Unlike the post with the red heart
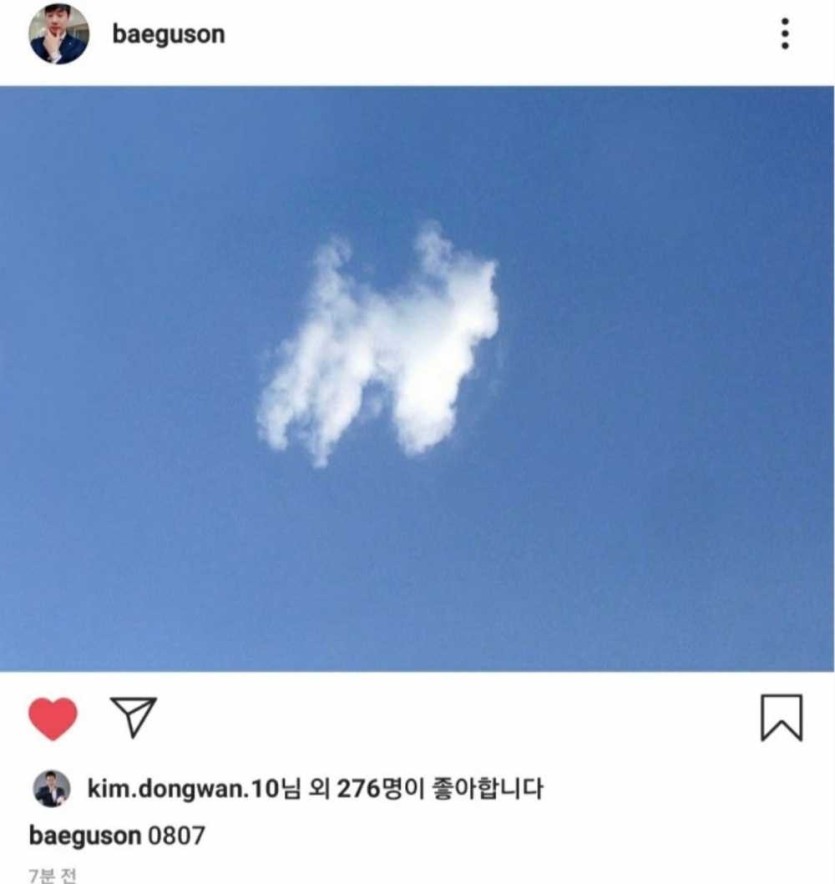 point(52,718)
